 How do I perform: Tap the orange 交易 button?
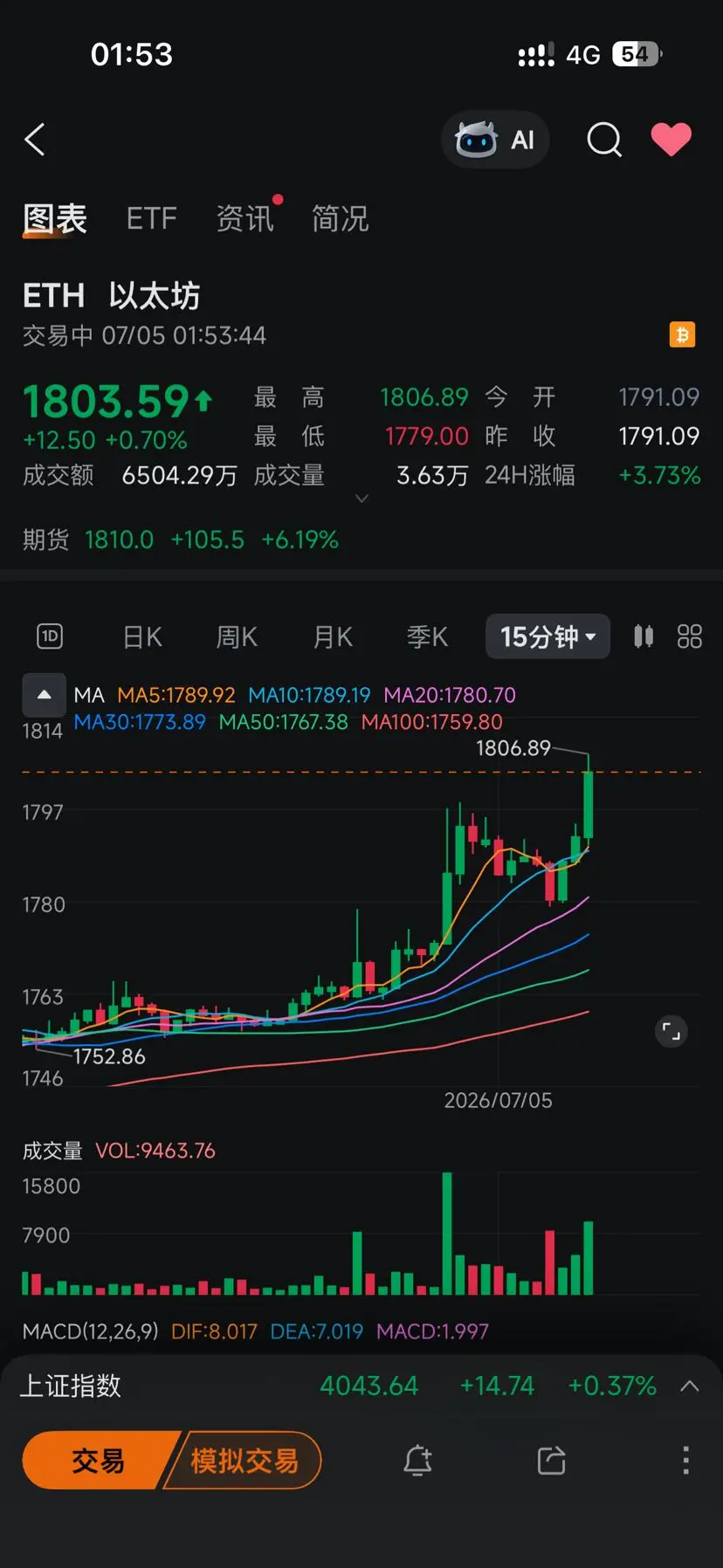[x=98, y=1460]
